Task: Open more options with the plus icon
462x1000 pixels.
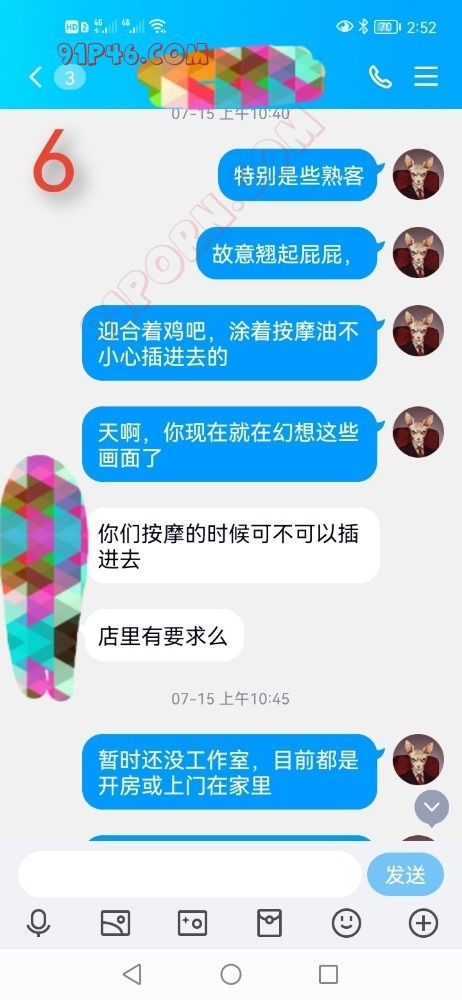Action: 423,923
